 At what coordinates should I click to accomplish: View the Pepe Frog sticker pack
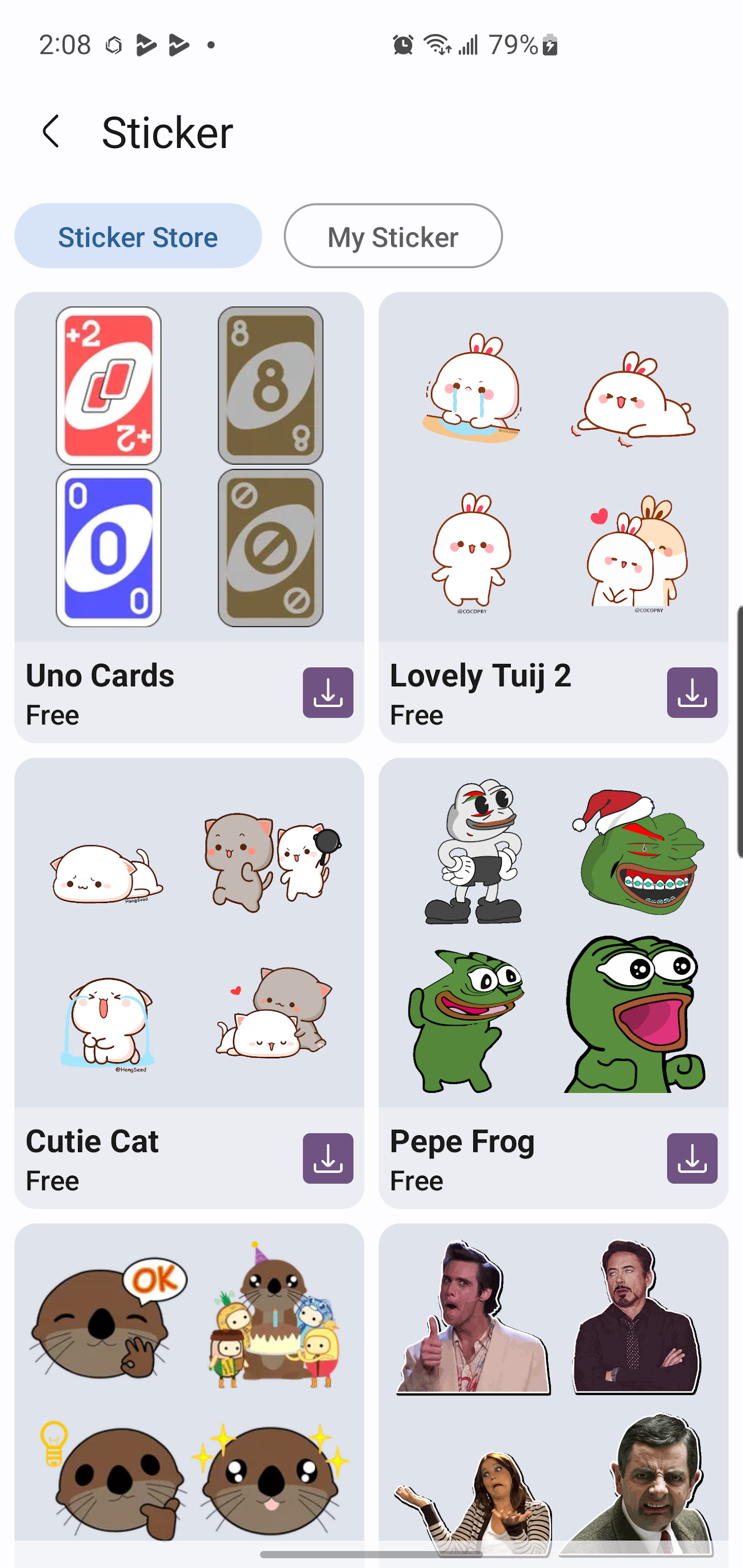click(x=553, y=933)
